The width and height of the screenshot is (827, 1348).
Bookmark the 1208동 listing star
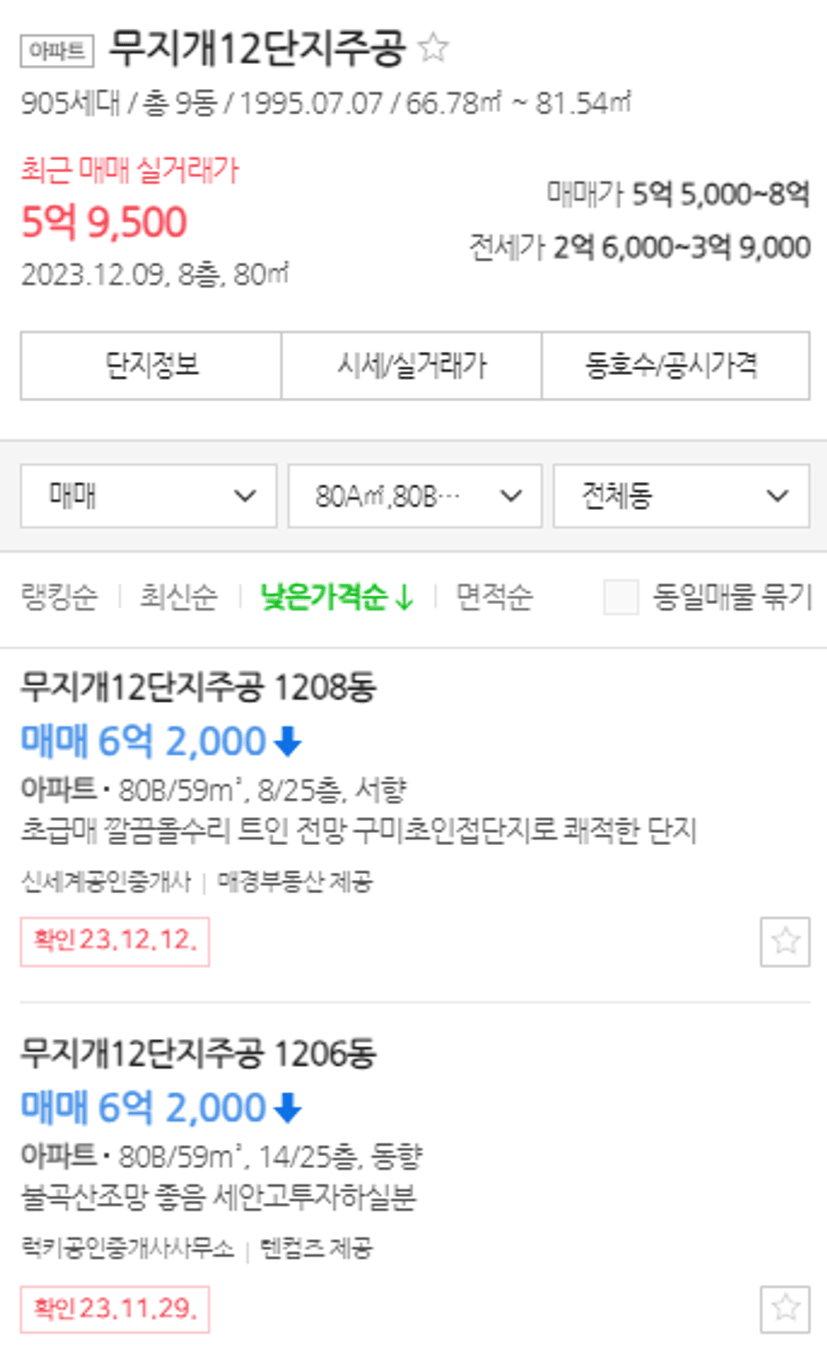(785, 942)
